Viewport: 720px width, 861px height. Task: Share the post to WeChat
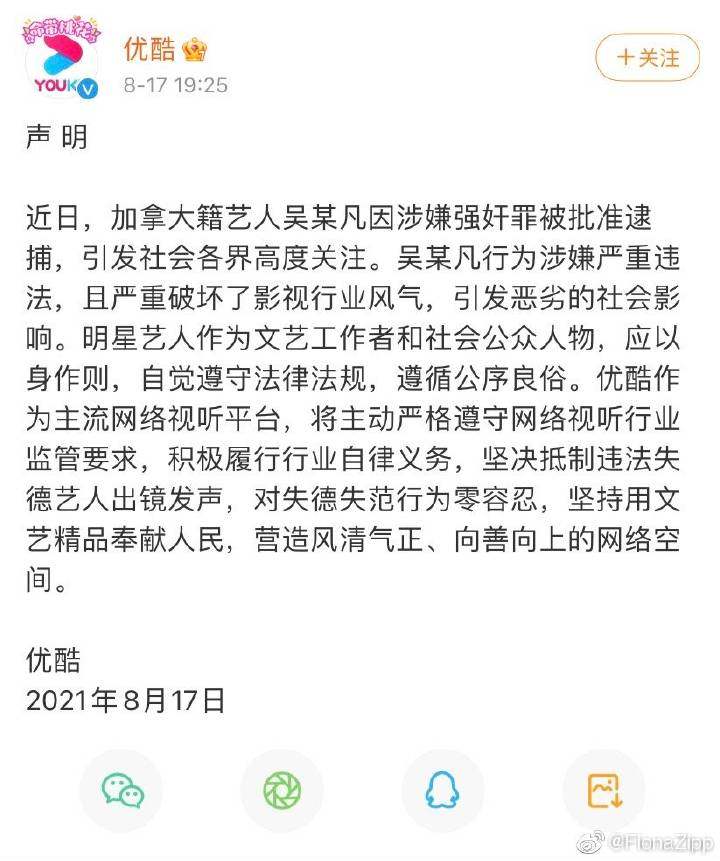coord(122,790)
